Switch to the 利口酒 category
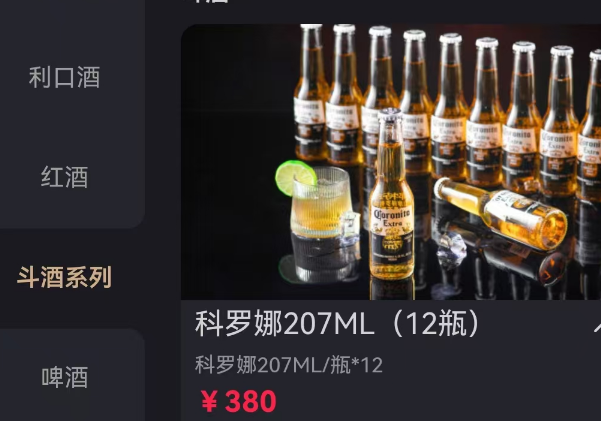601x421 pixels. [x=65, y=77]
